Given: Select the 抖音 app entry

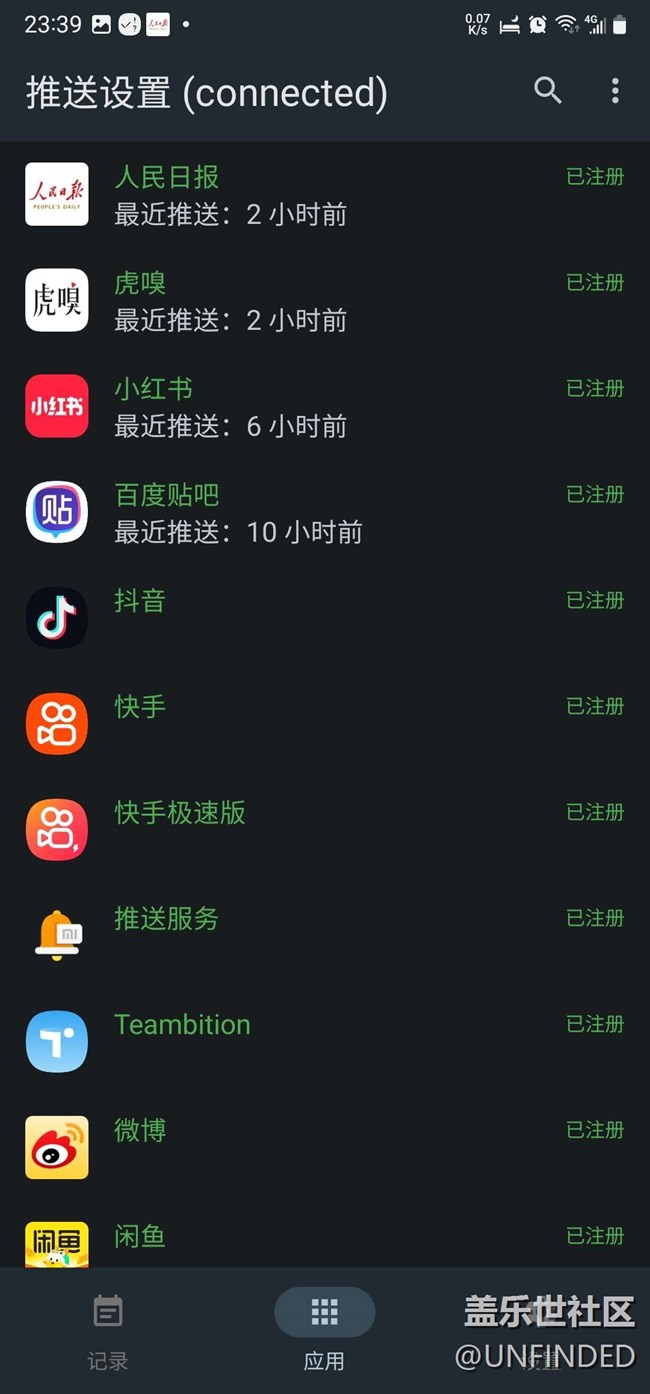Looking at the screenshot, I should coord(324,618).
